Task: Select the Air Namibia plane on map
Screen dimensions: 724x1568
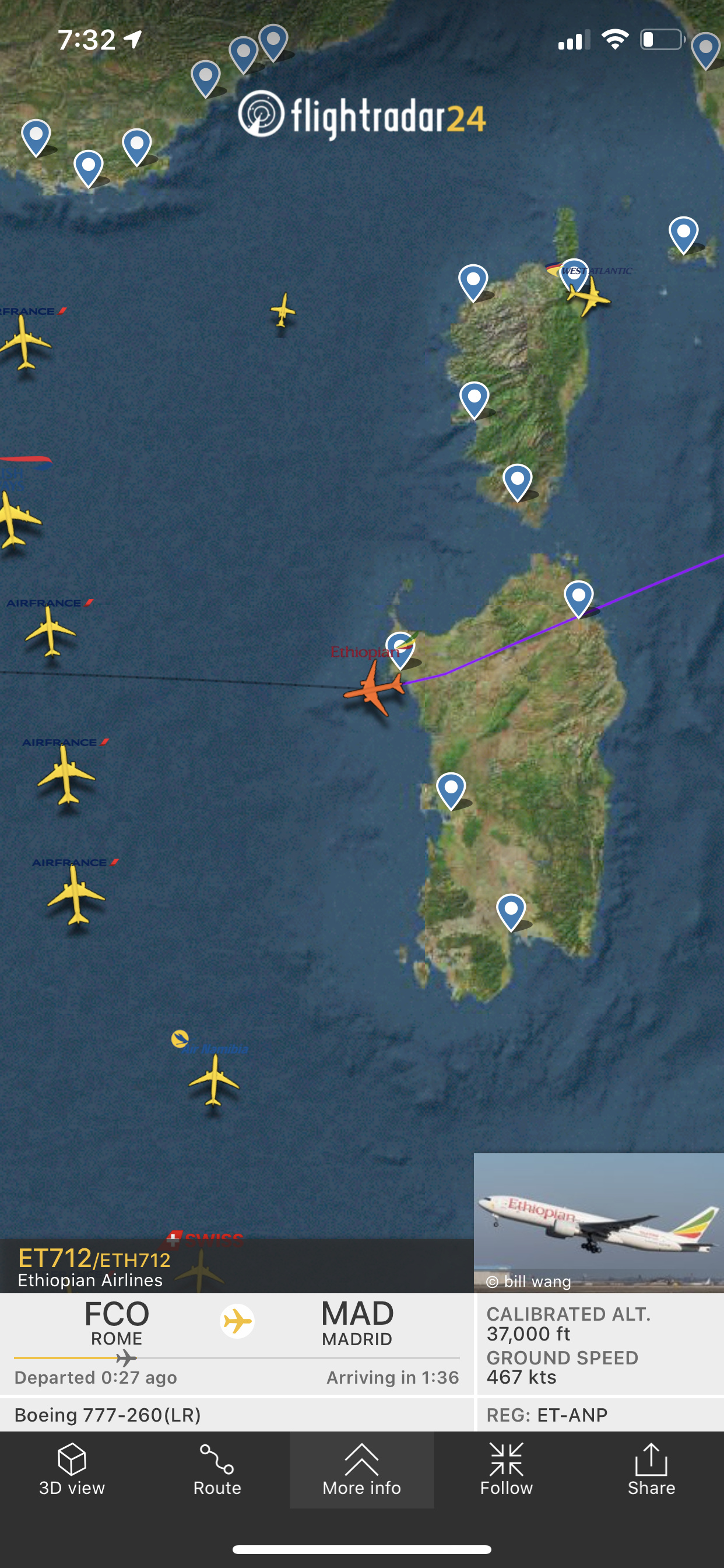Action: [213, 1079]
